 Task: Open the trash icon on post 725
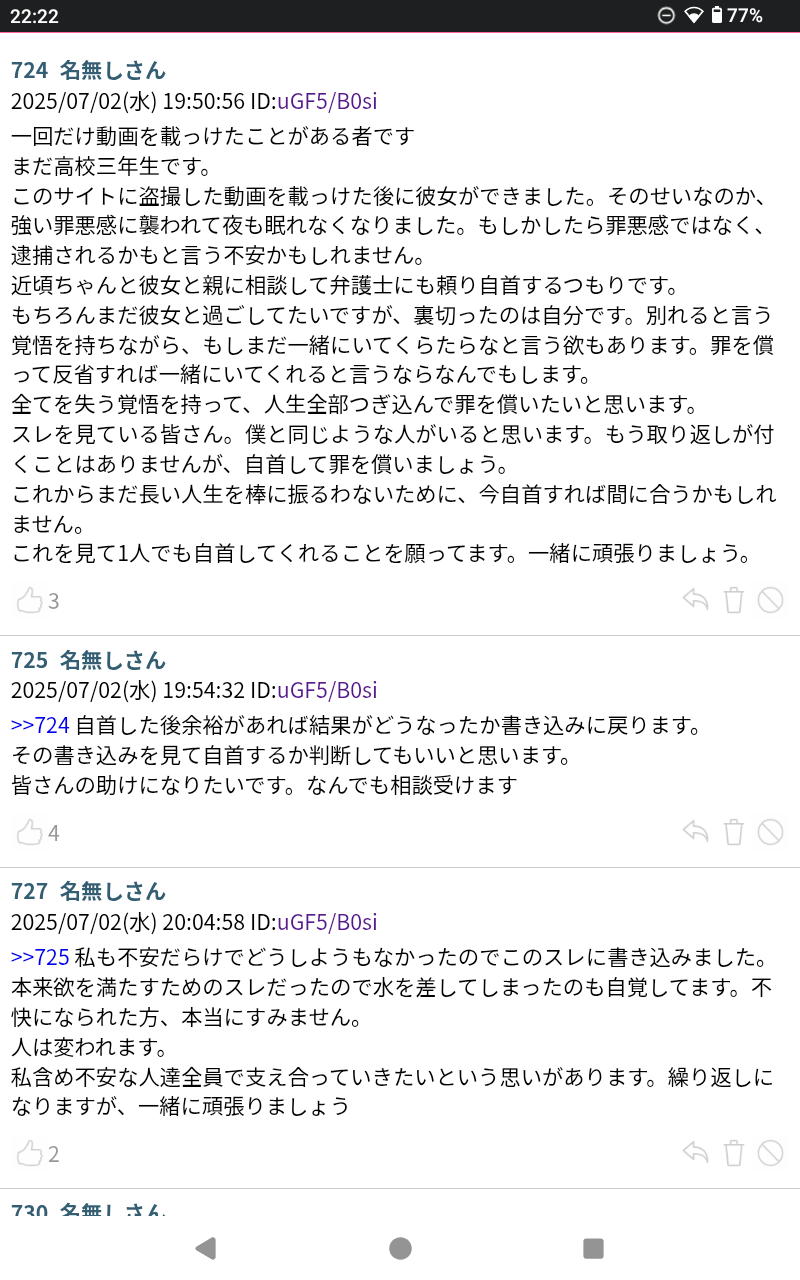733,832
